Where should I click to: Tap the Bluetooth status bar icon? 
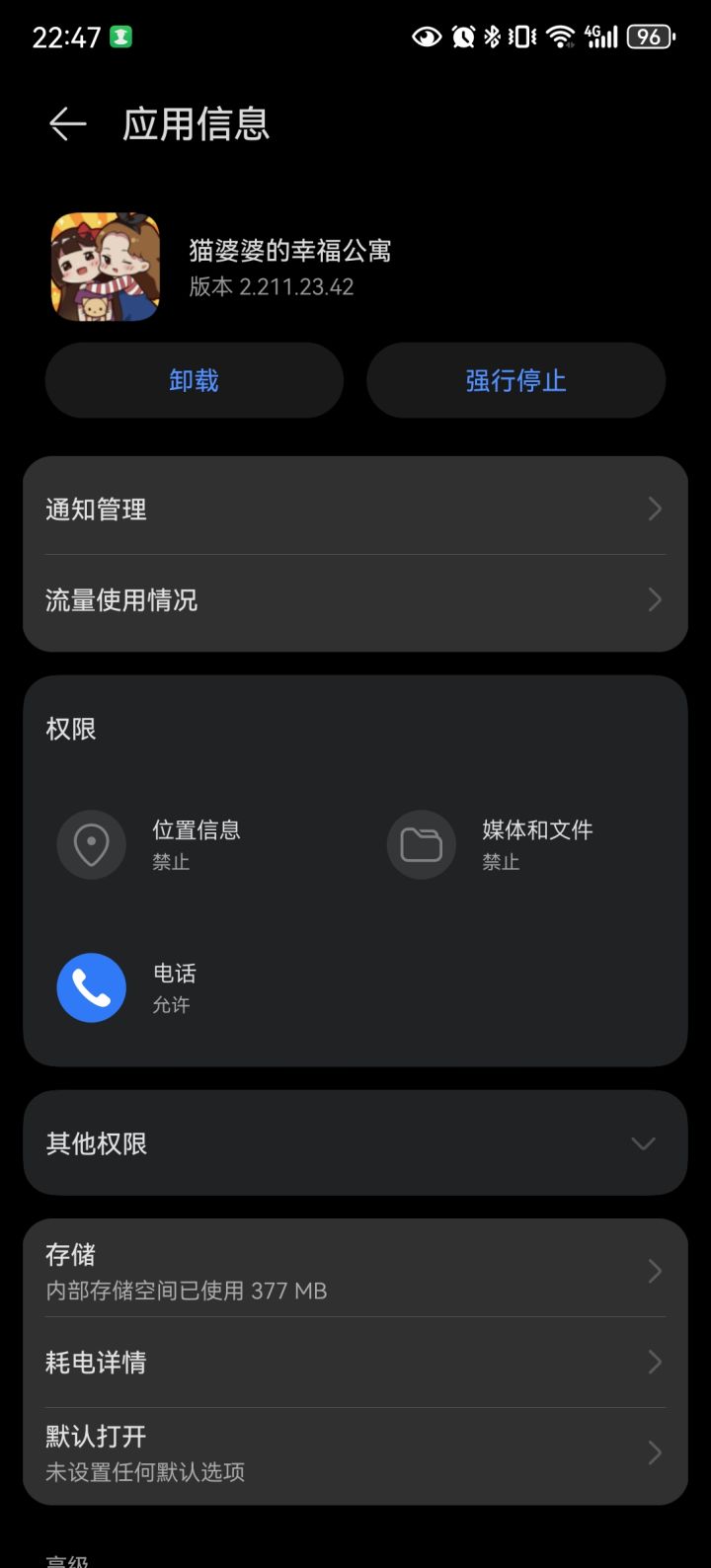click(493, 36)
